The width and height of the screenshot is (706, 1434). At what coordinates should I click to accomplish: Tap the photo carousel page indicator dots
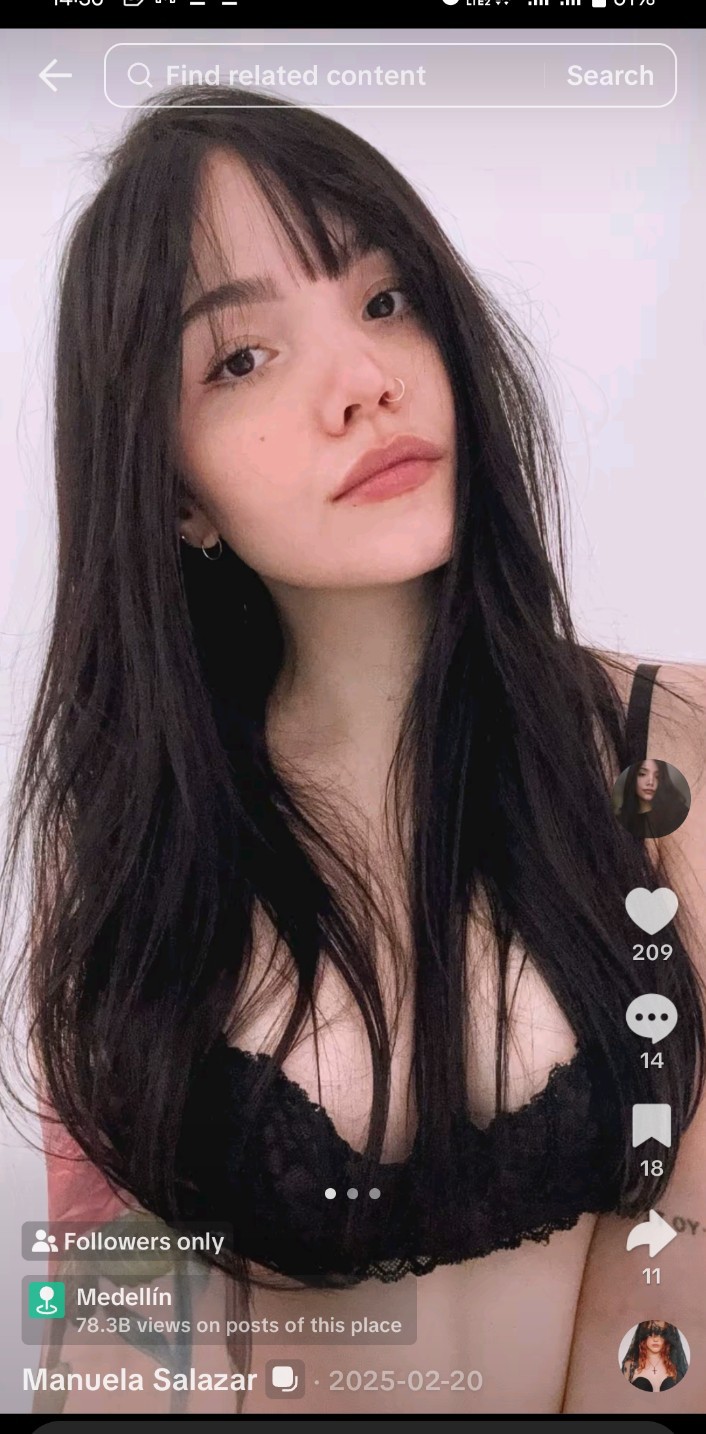pos(352,1193)
